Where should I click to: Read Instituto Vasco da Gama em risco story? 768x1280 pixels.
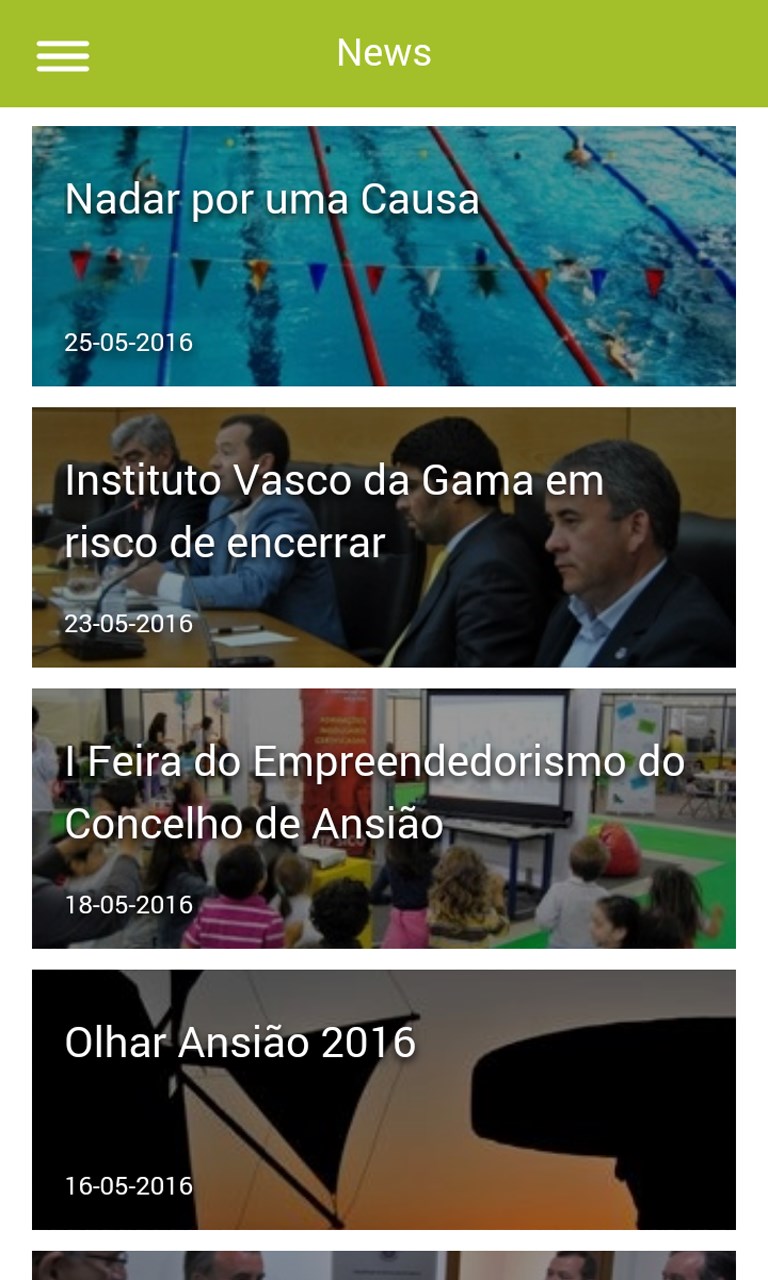pos(384,537)
